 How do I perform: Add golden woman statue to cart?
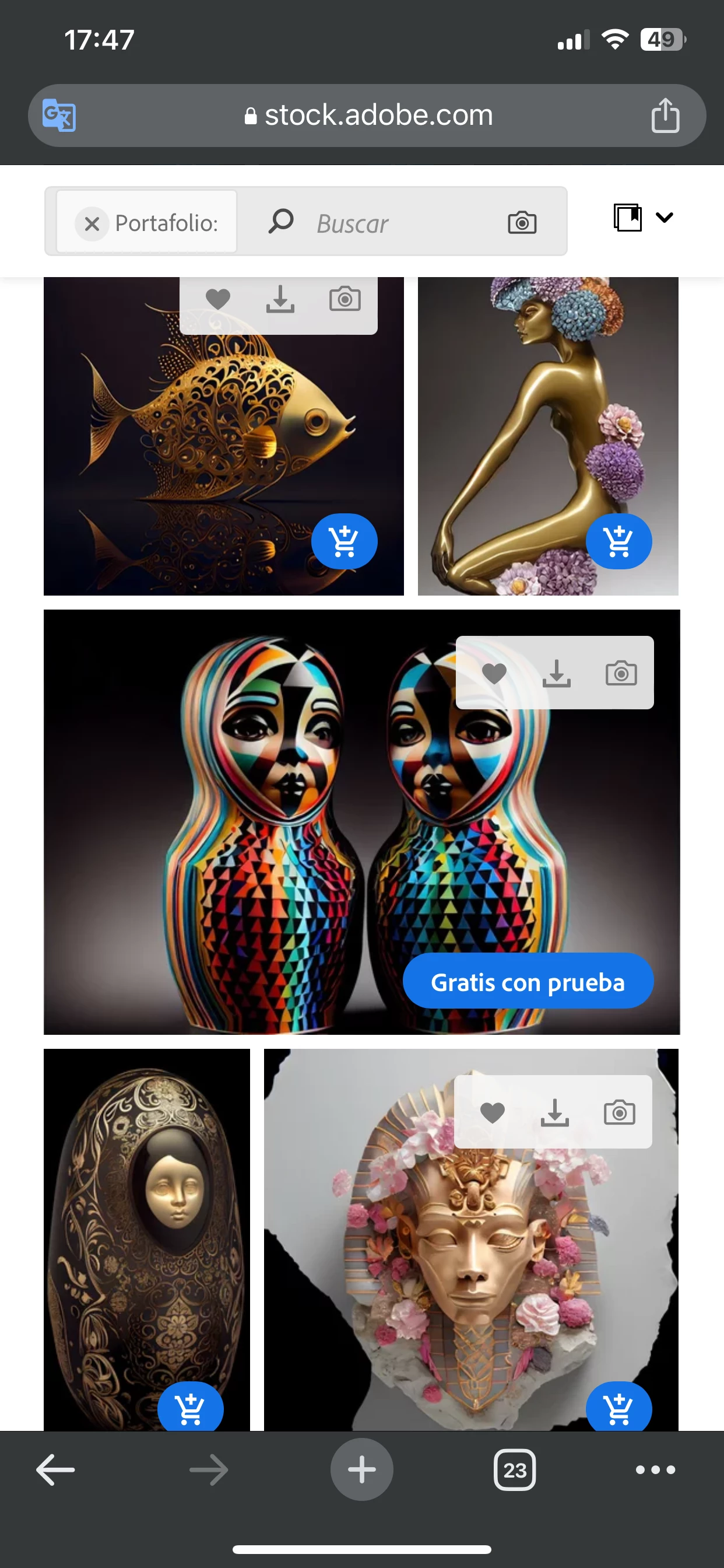tap(618, 541)
